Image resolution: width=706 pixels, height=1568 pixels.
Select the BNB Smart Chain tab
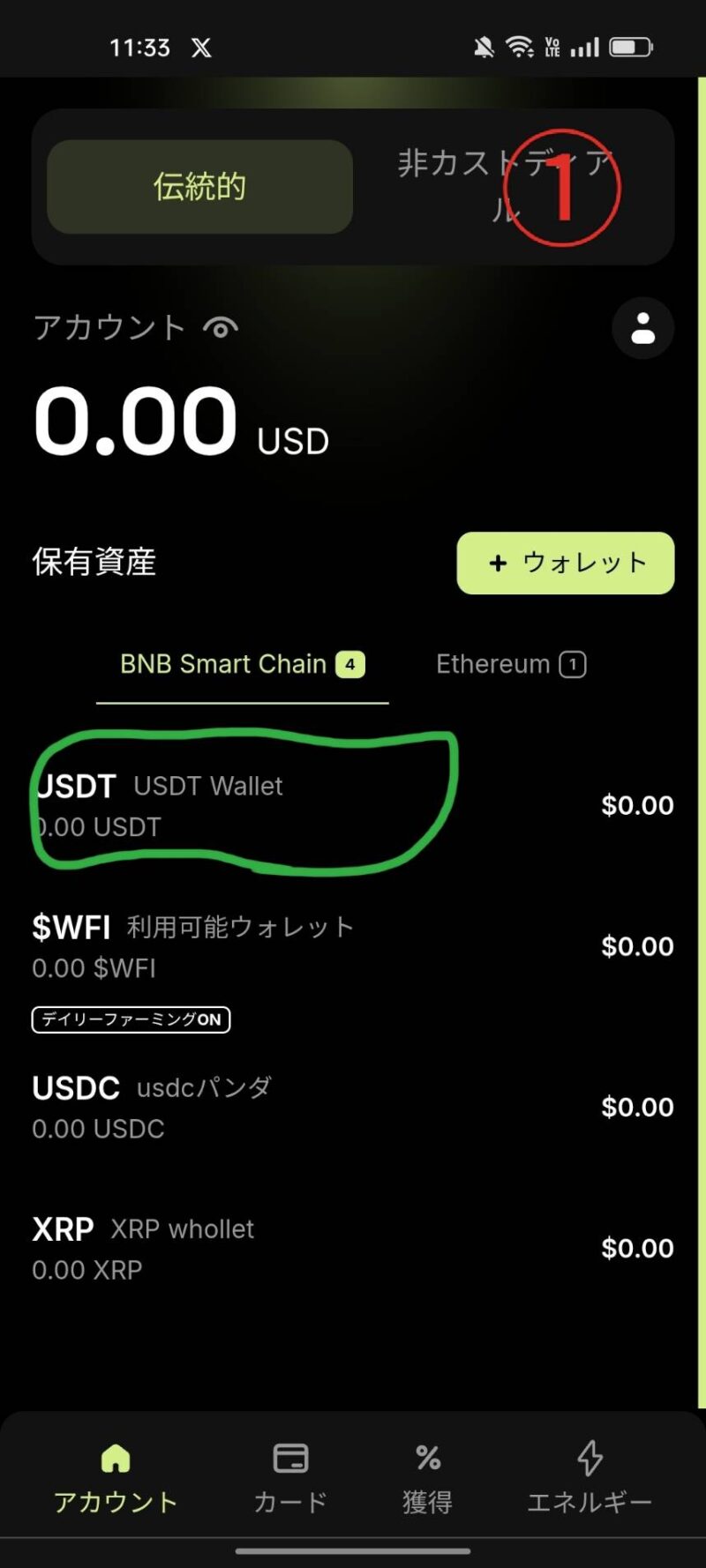click(242, 664)
